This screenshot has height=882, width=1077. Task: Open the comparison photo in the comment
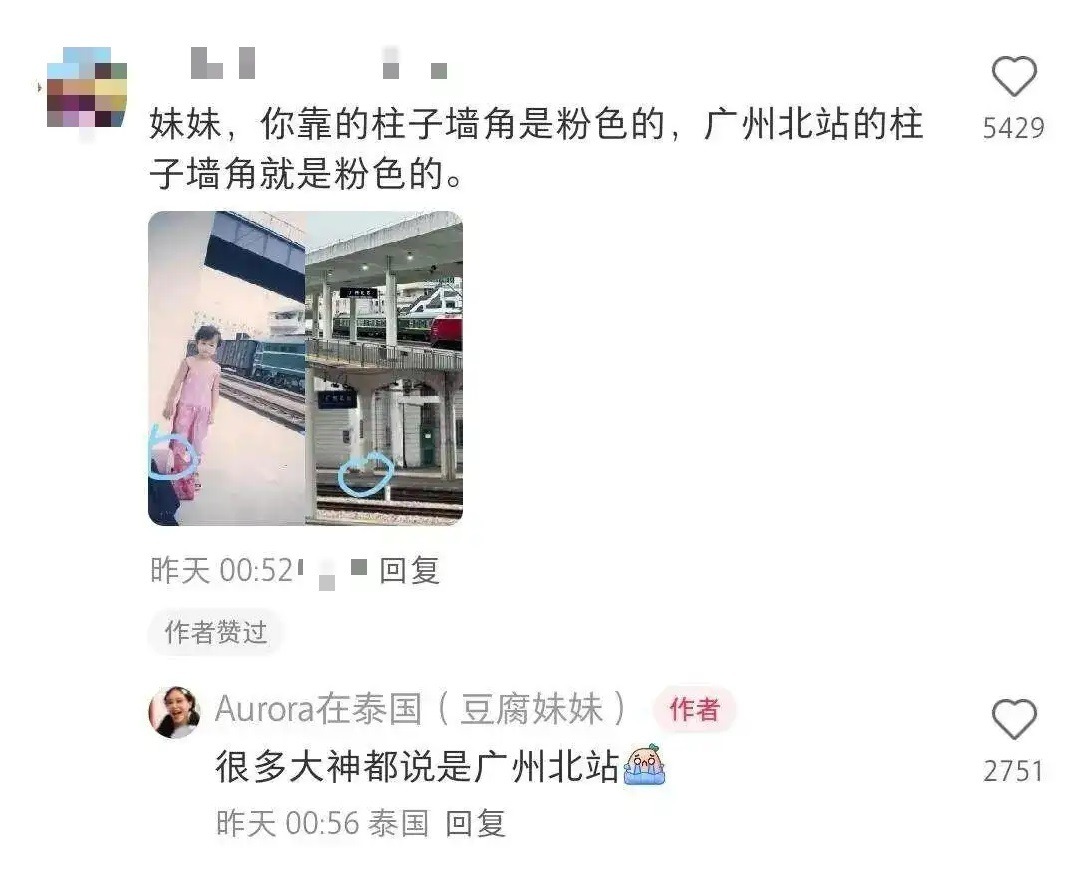click(305, 368)
